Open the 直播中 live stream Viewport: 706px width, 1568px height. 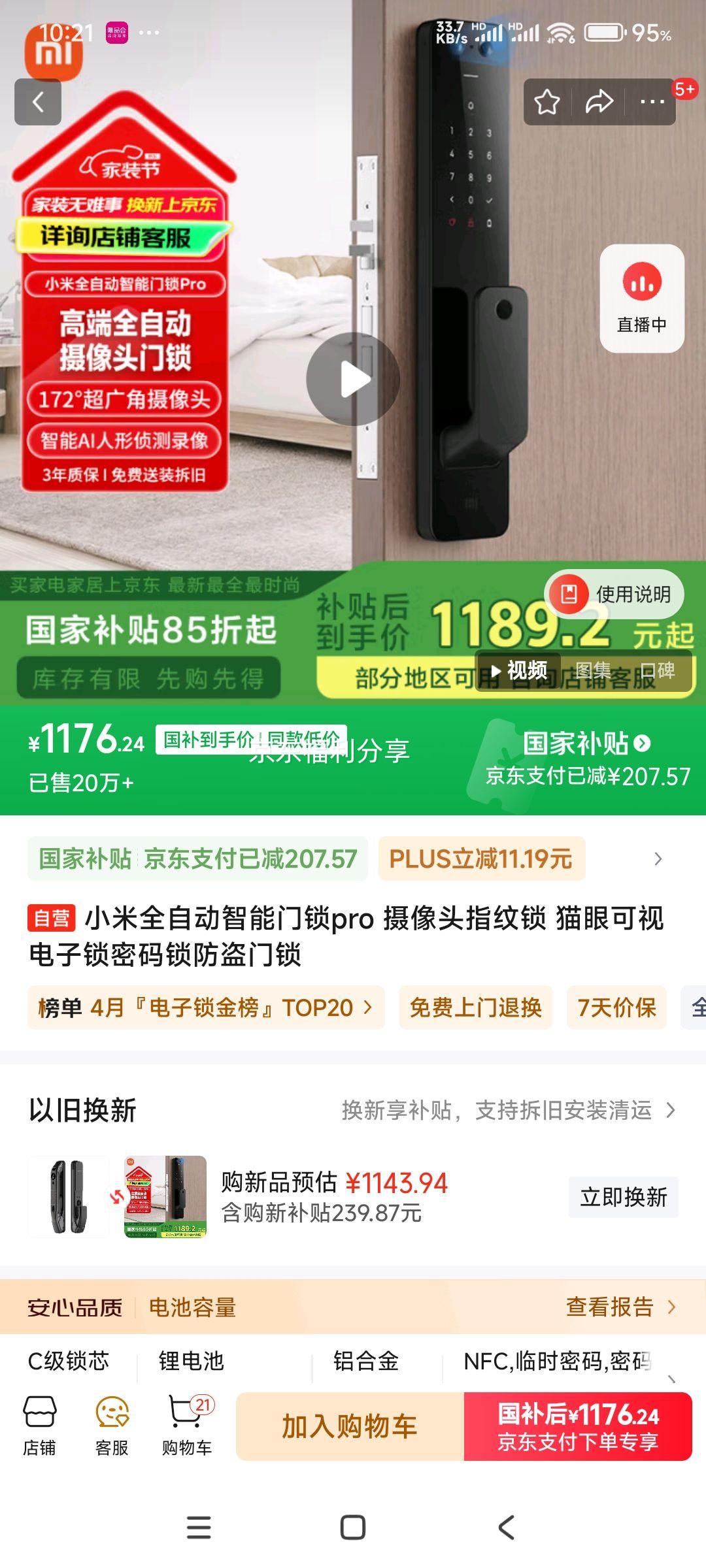[x=641, y=298]
